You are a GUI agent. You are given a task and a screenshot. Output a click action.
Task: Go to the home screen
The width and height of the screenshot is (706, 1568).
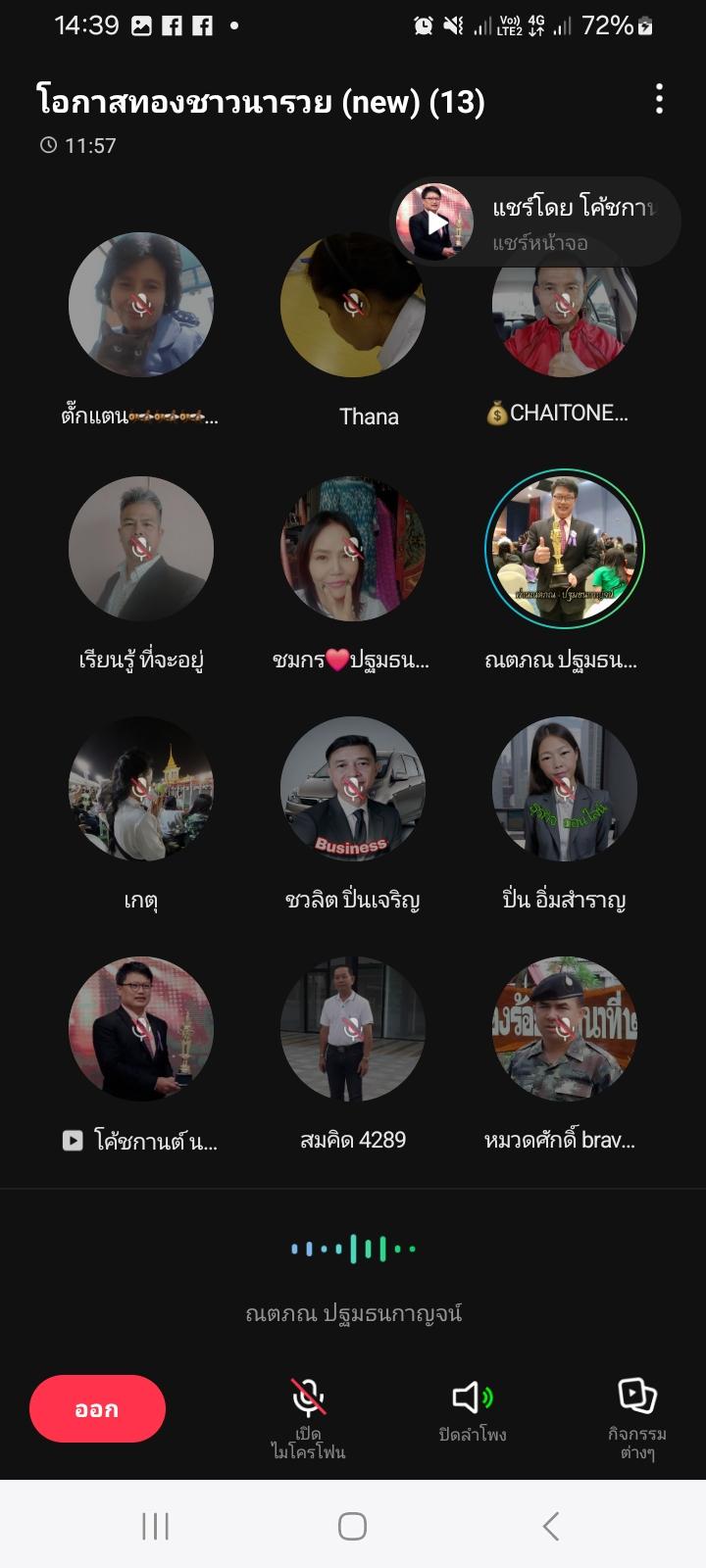[x=352, y=1526]
